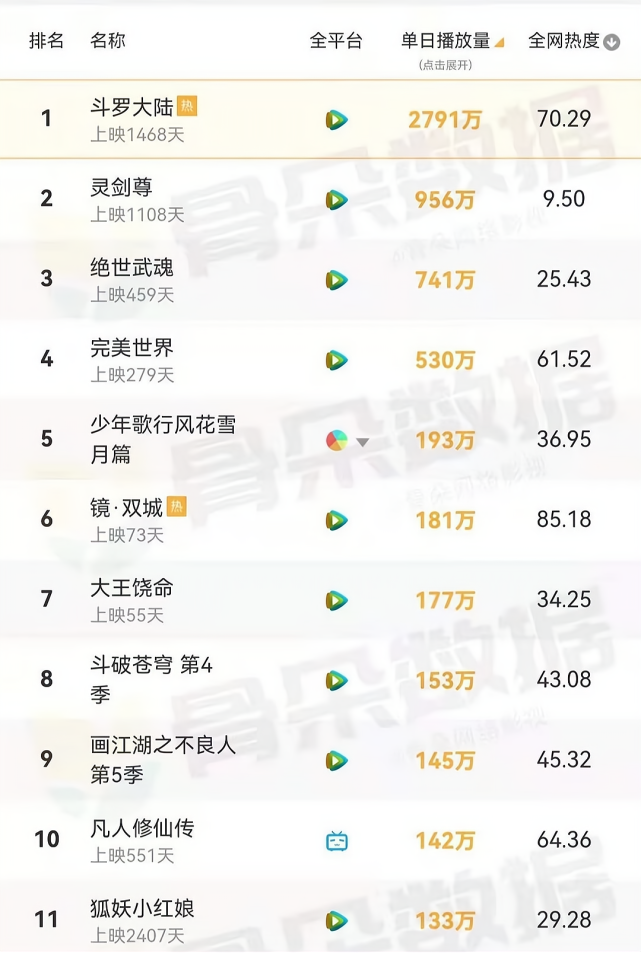This screenshot has height=953, width=641.
Task: View details for 完美世界
Action: click(131, 348)
